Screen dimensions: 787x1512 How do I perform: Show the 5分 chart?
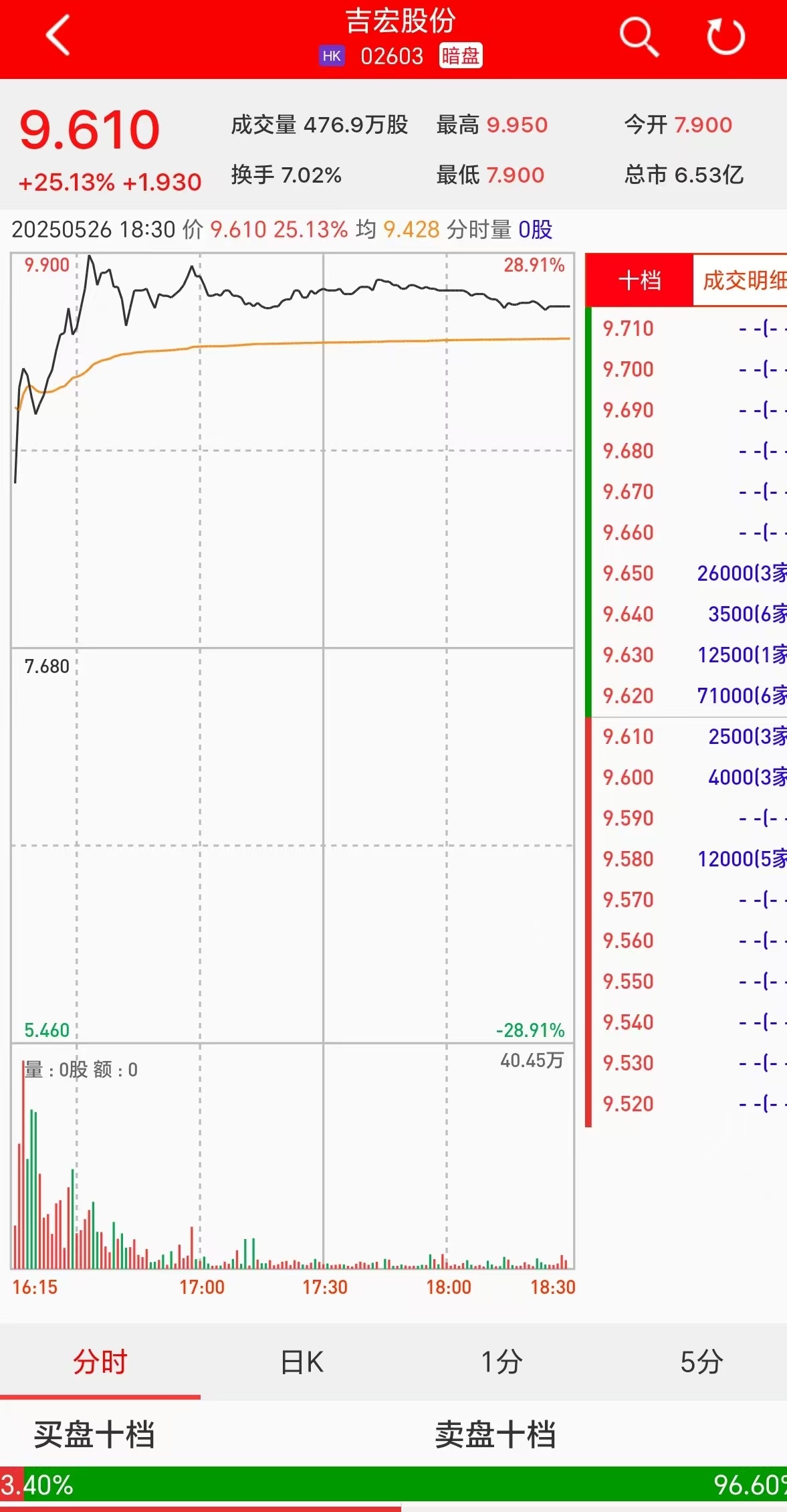click(701, 1362)
